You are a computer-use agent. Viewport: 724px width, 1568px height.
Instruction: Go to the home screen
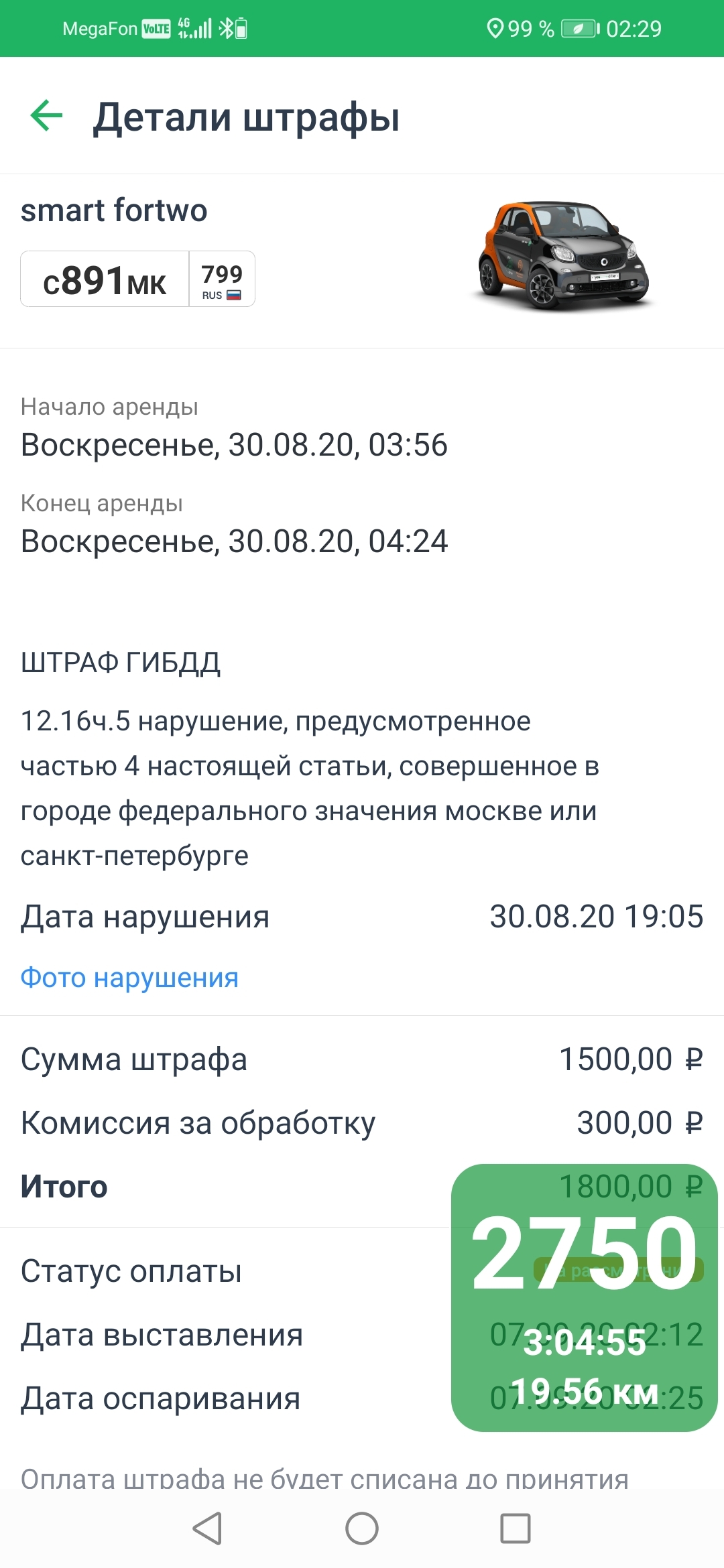[x=362, y=1528]
